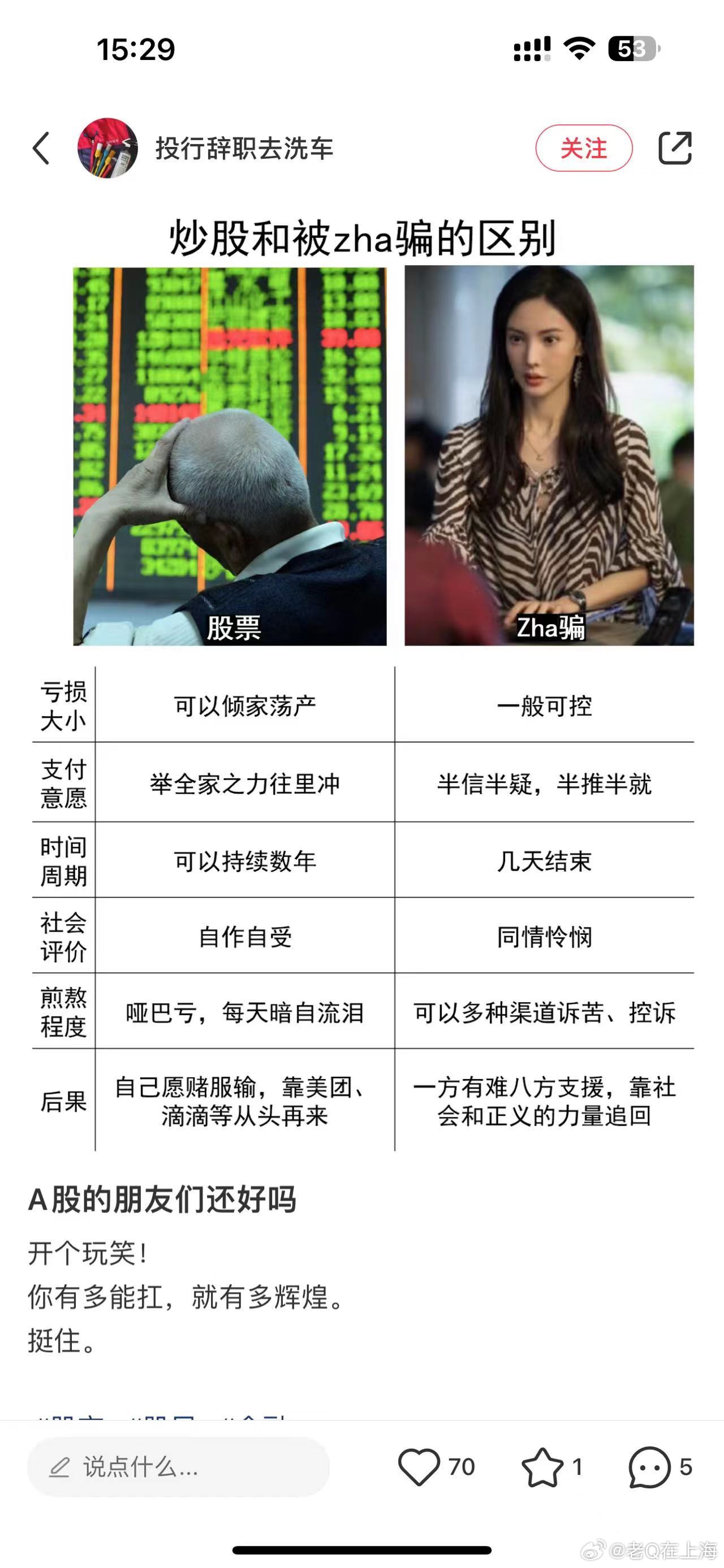The image size is (724, 1568).
Task: Tap the 关注 follow button
Action: coord(583,149)
